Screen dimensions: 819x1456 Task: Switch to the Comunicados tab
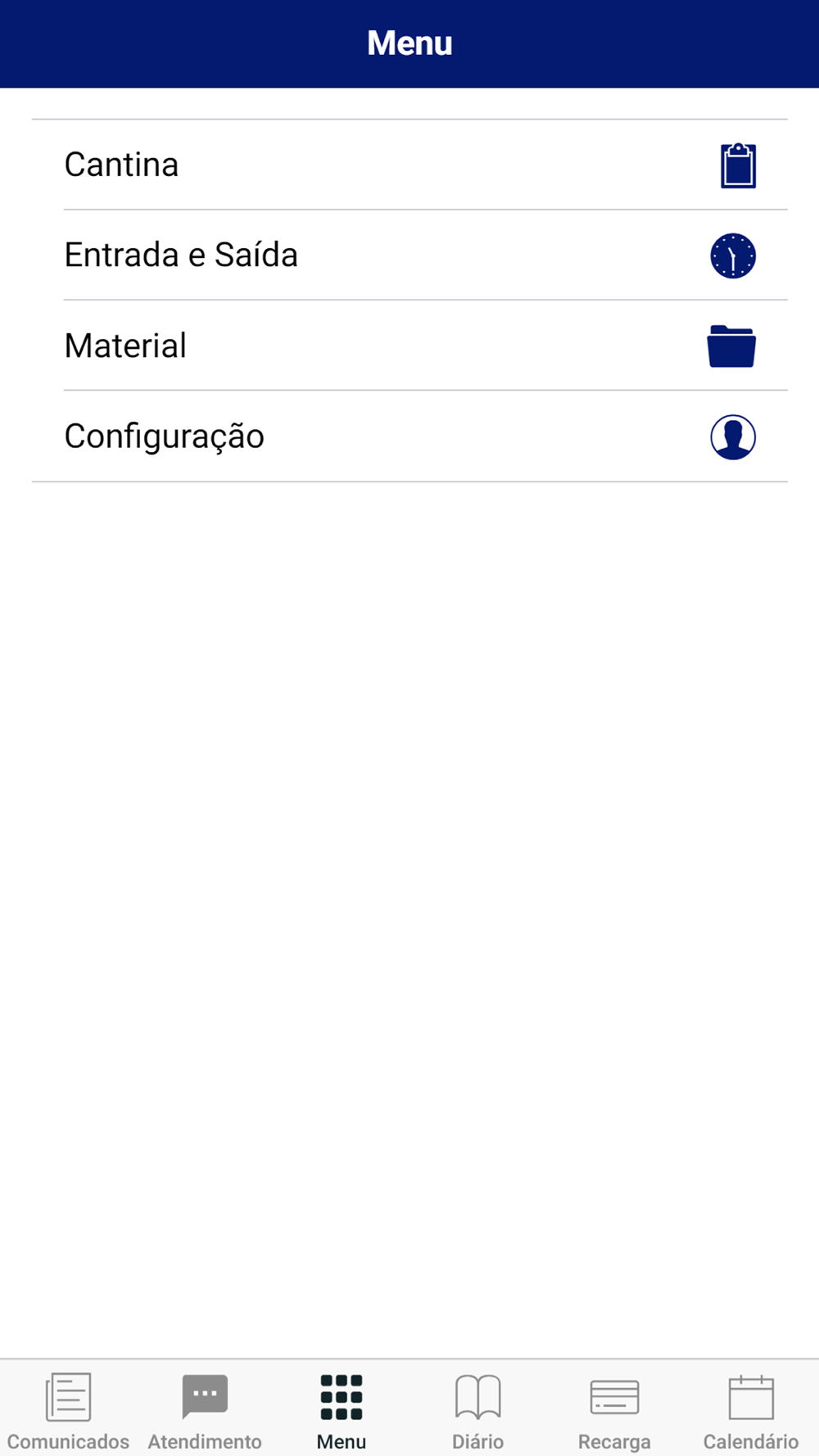tap(68, 1409)
